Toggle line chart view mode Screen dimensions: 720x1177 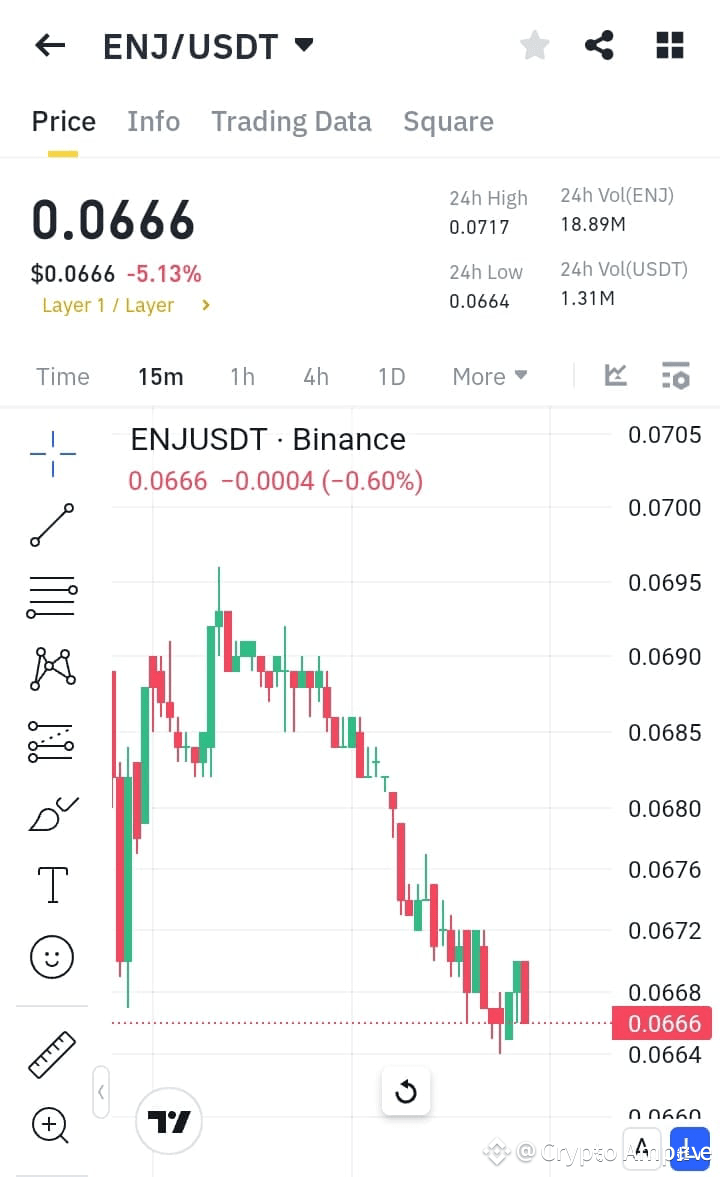615,375
